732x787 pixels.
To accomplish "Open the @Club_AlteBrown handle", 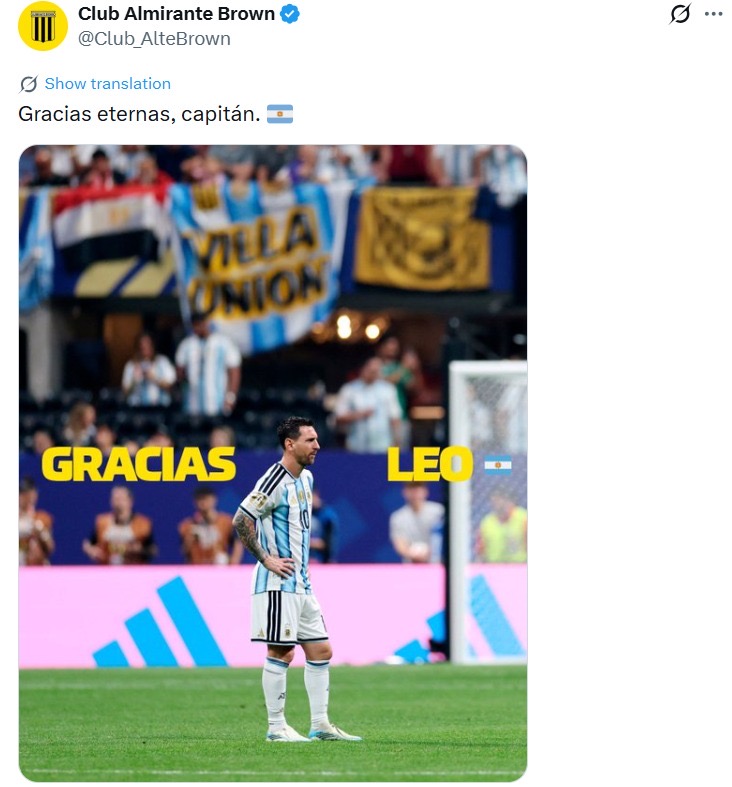I will (x=154, y=39).
